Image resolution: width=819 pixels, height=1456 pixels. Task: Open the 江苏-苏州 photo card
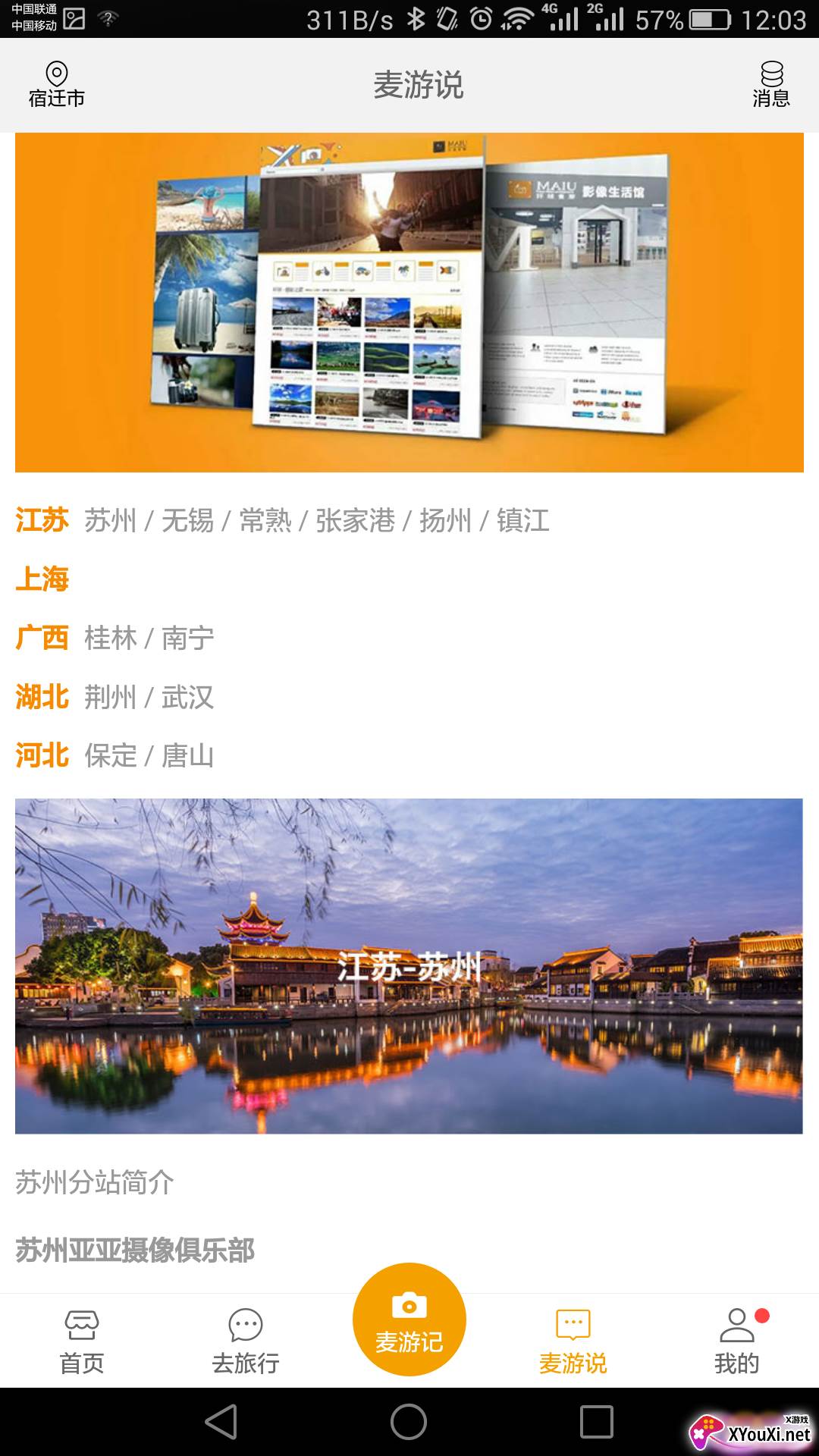(x=409, y=966)
